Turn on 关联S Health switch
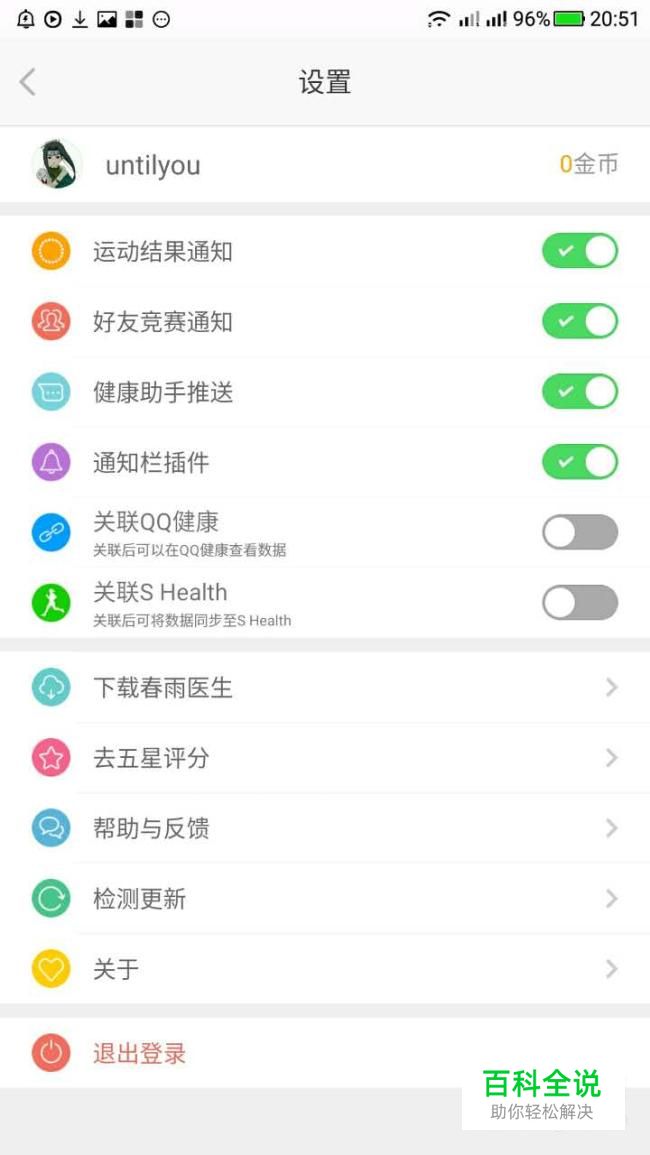This screenshot has width=650, height=1155. (580, 603)
